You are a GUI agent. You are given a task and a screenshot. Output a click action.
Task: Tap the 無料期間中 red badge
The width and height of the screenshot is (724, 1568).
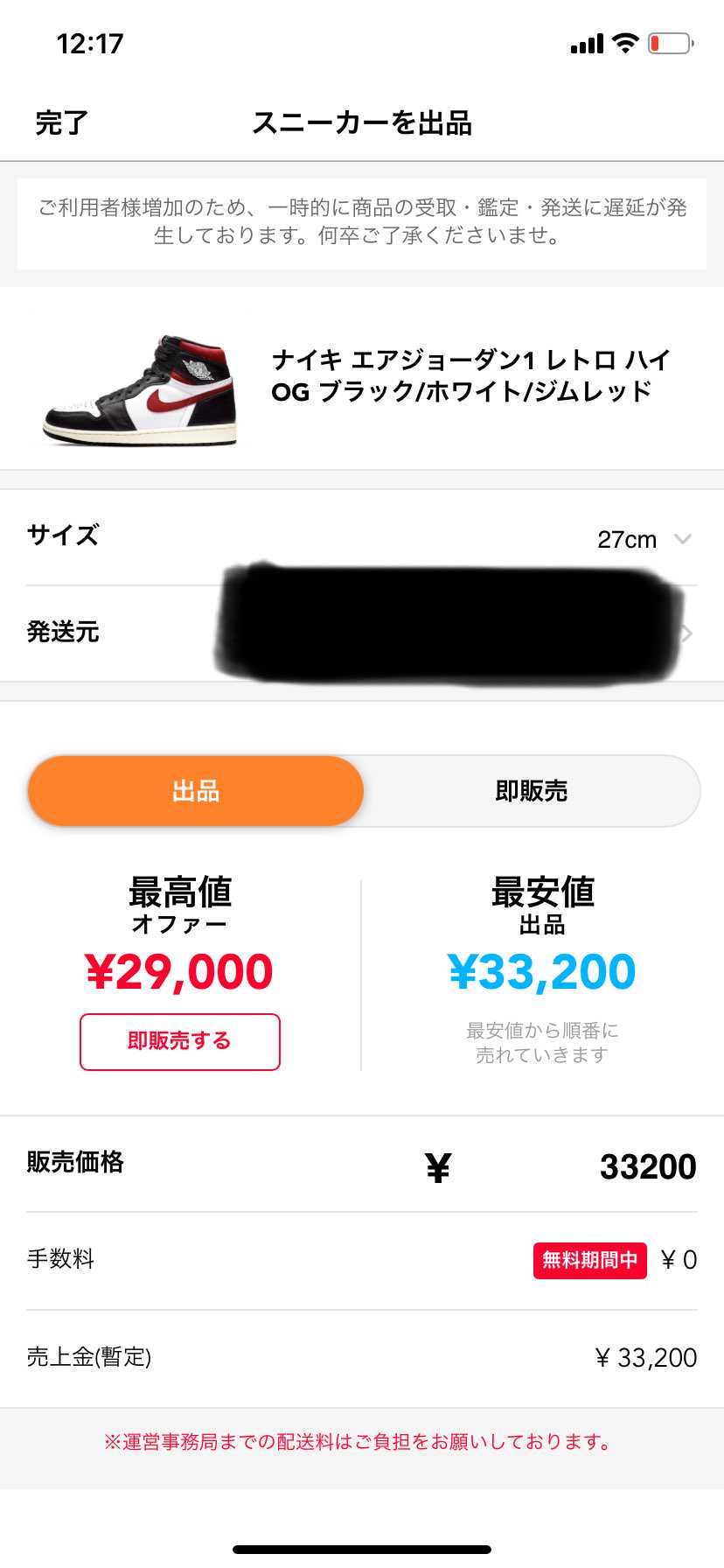click(589, 1258)
